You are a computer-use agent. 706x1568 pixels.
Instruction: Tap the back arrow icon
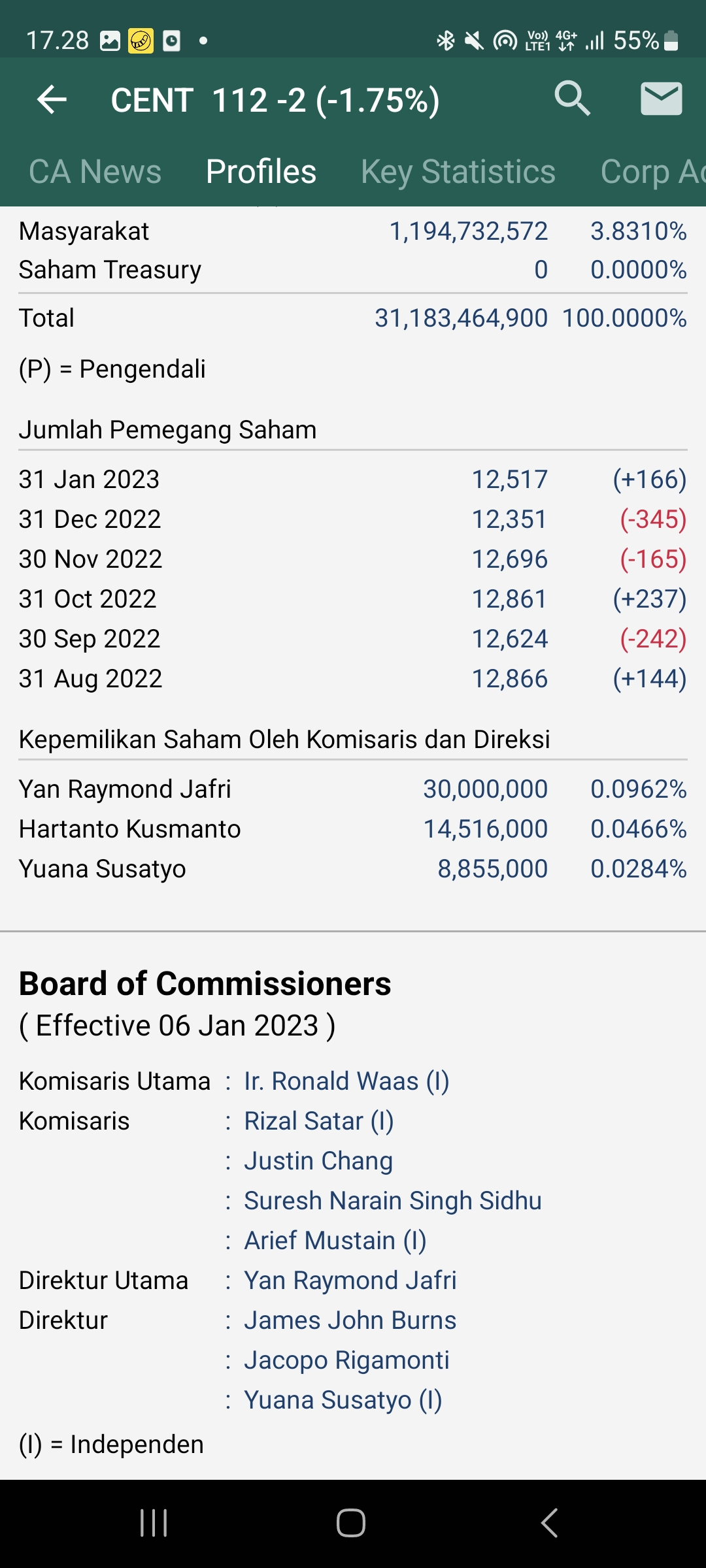52,99
